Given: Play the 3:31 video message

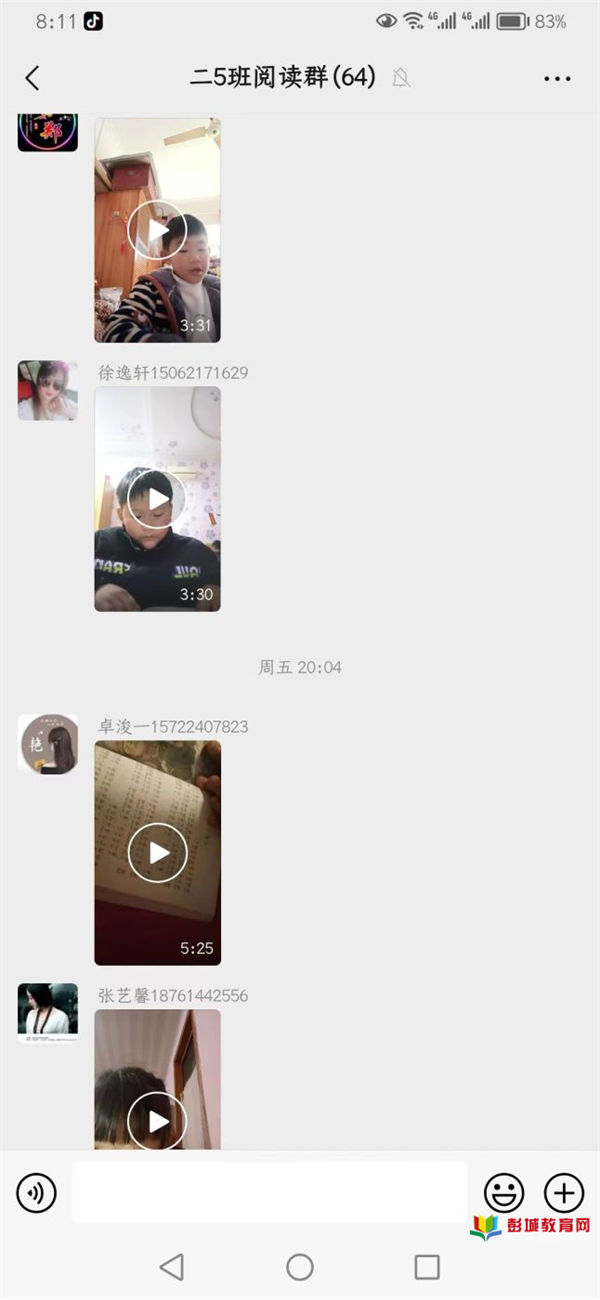Looking at the screenshot, I should [157, 231].
